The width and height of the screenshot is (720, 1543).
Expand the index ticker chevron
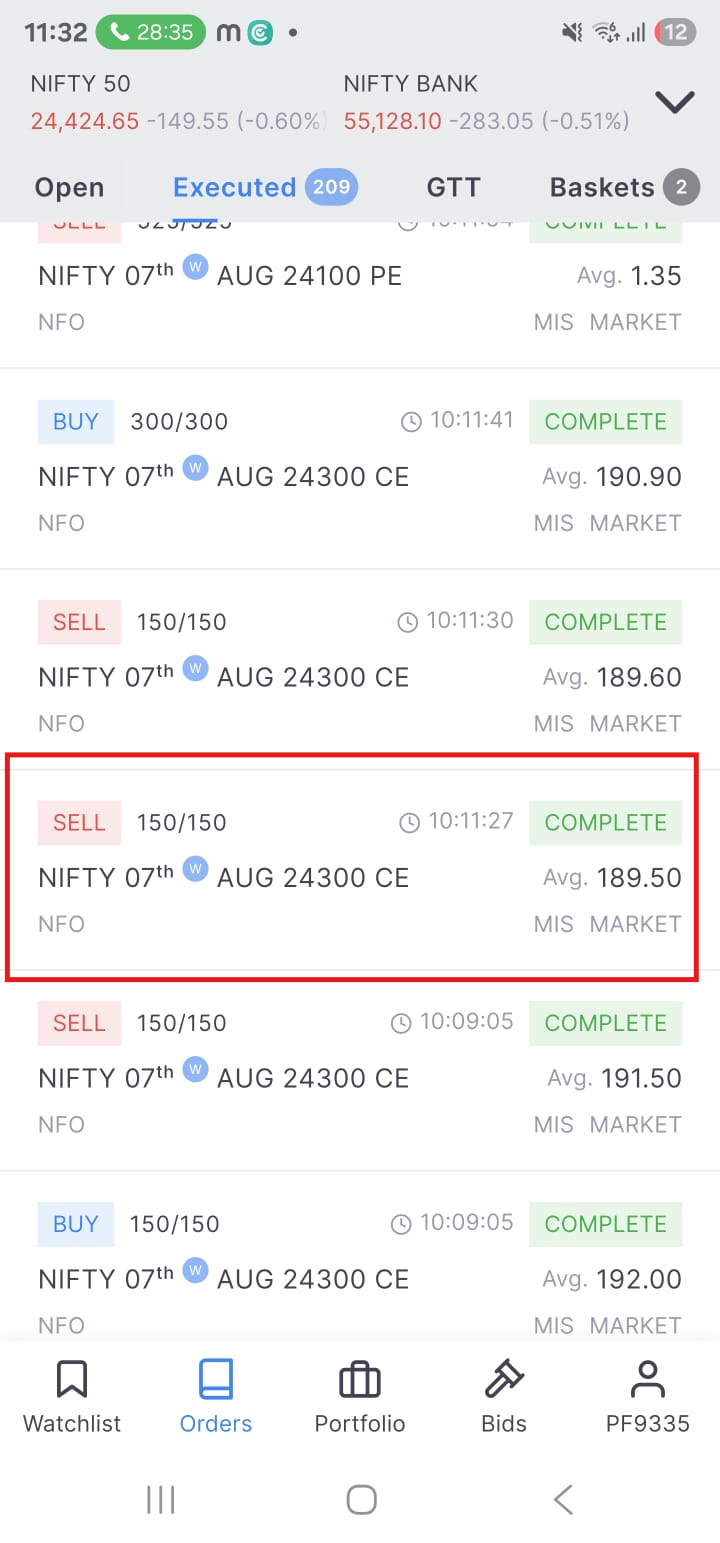[675, 102]
